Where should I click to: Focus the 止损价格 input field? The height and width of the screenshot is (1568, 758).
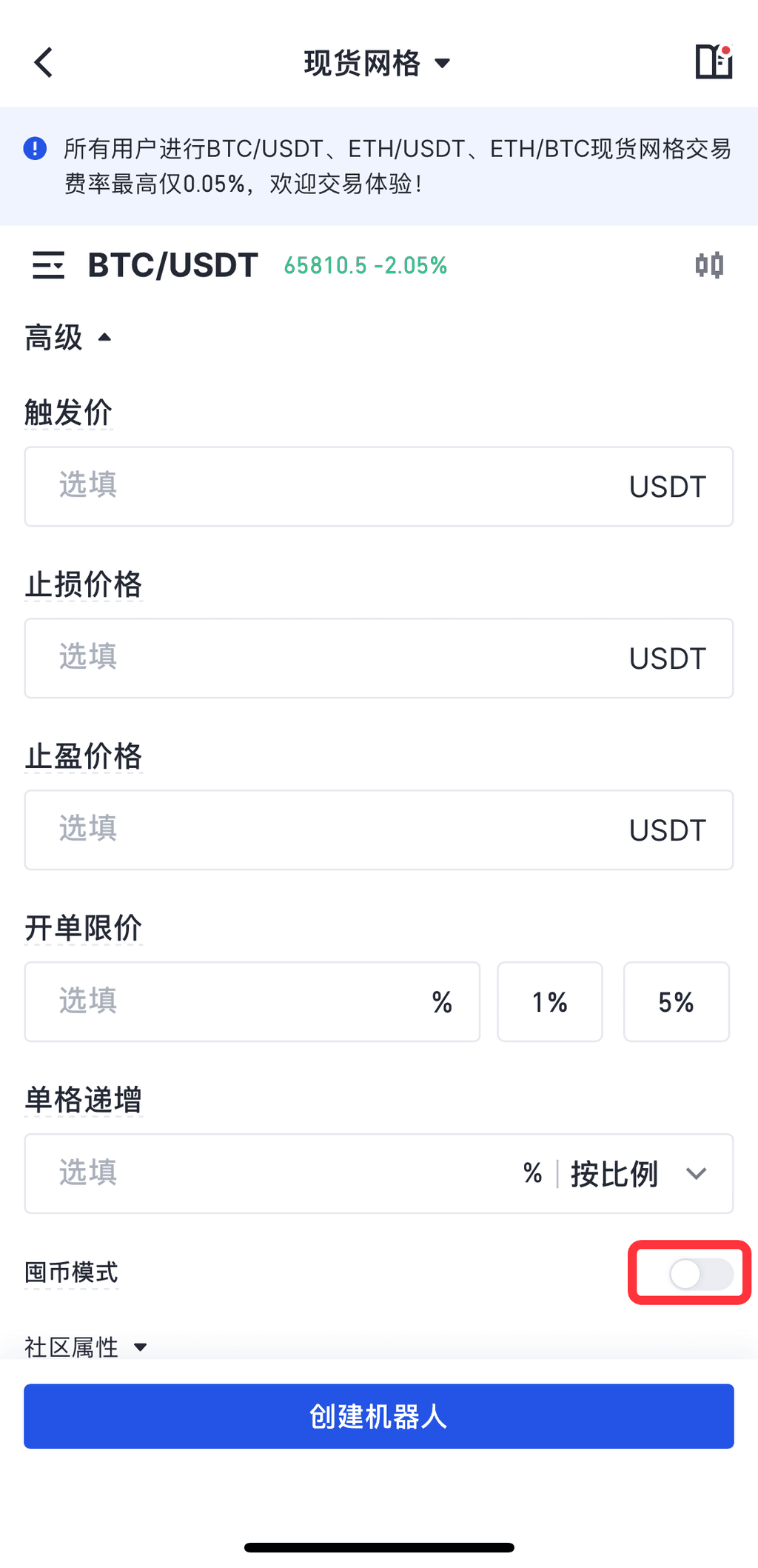326,658
